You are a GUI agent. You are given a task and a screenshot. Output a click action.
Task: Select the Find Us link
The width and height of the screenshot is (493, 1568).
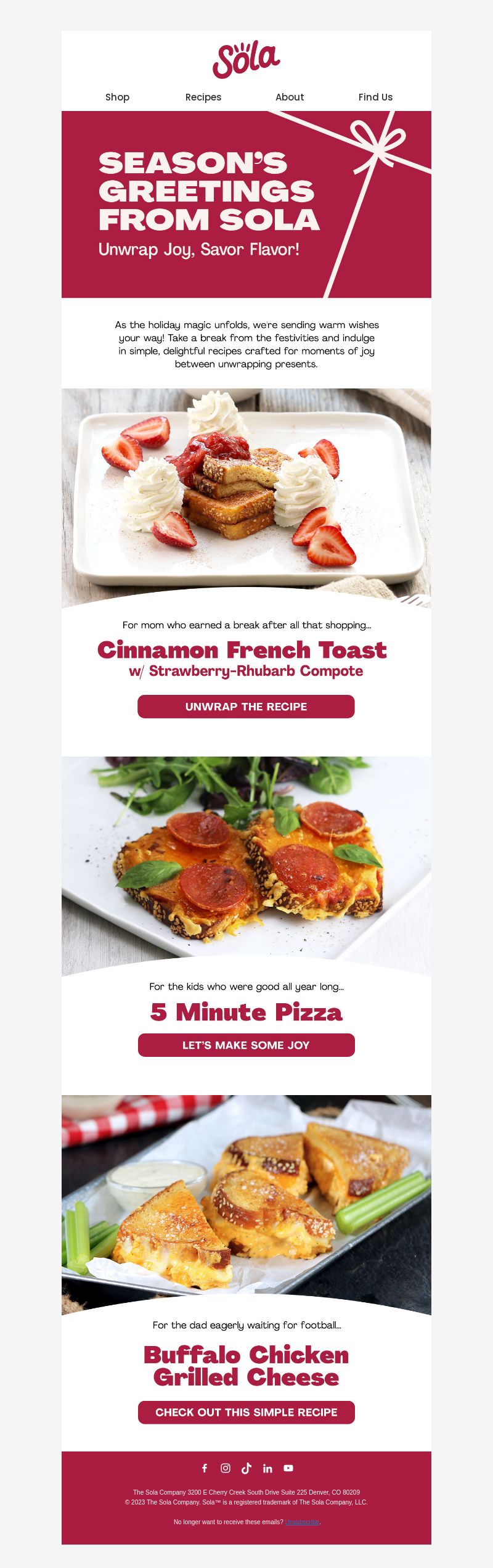point(375,97)
